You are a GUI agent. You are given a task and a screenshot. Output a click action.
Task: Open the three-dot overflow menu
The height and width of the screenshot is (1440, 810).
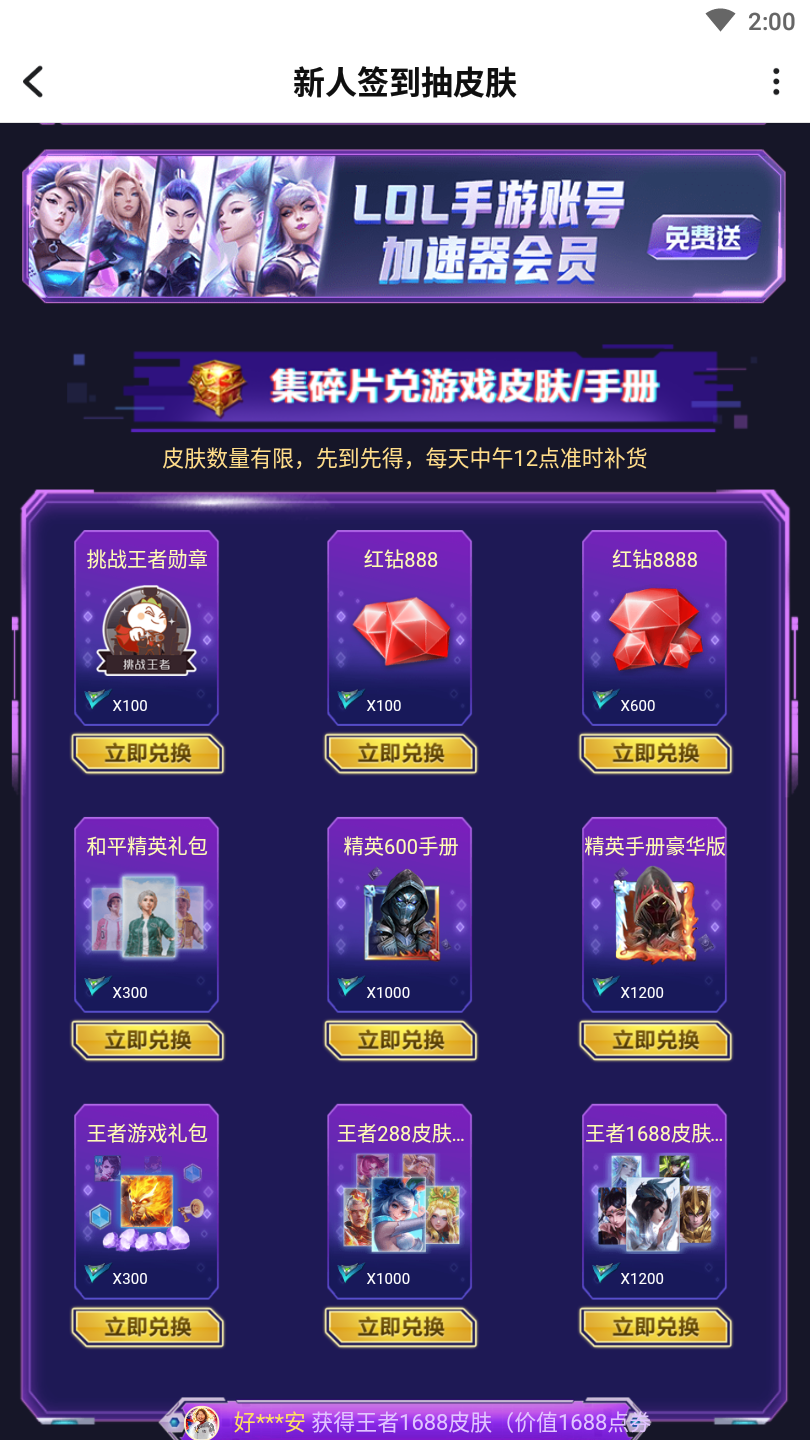pos(775,82)
